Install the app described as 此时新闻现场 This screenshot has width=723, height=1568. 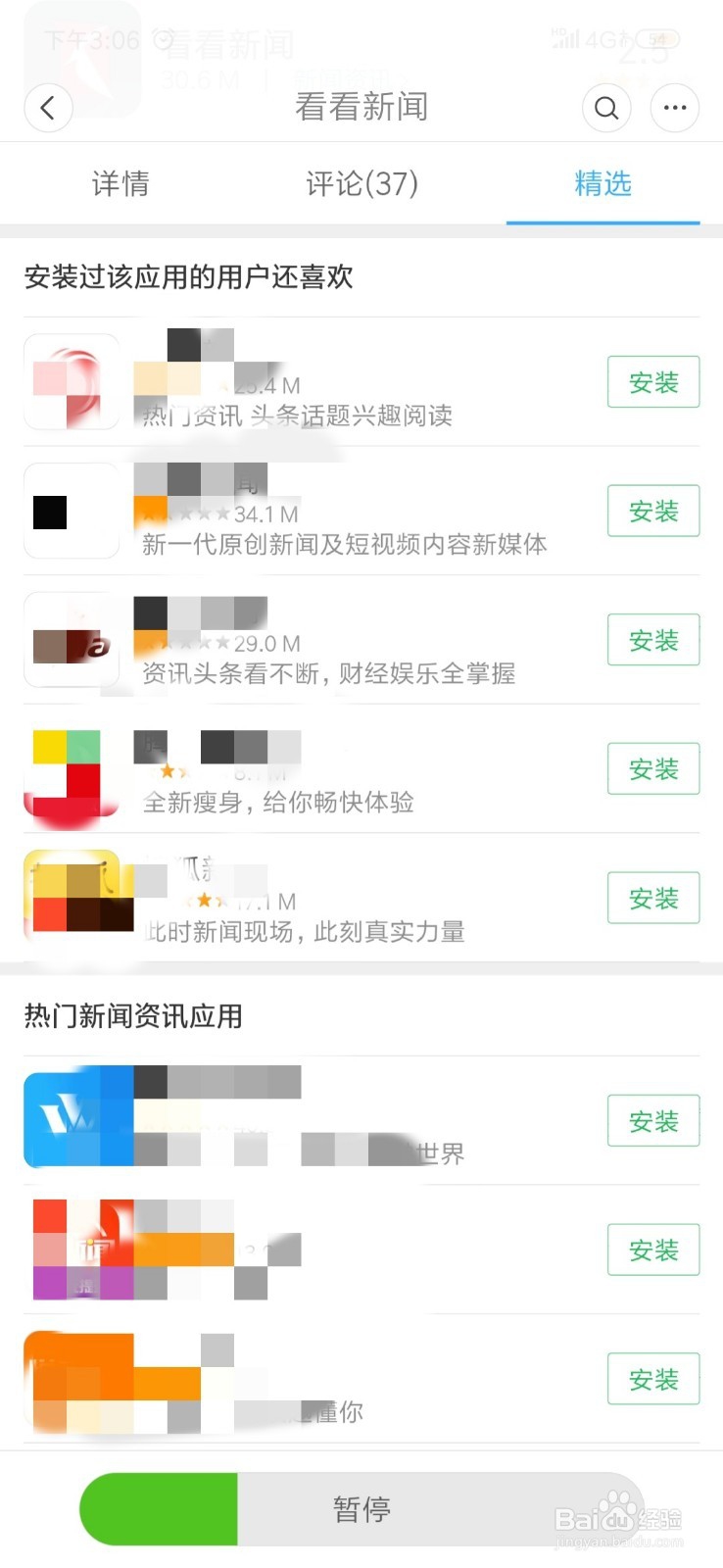point(652,898)
